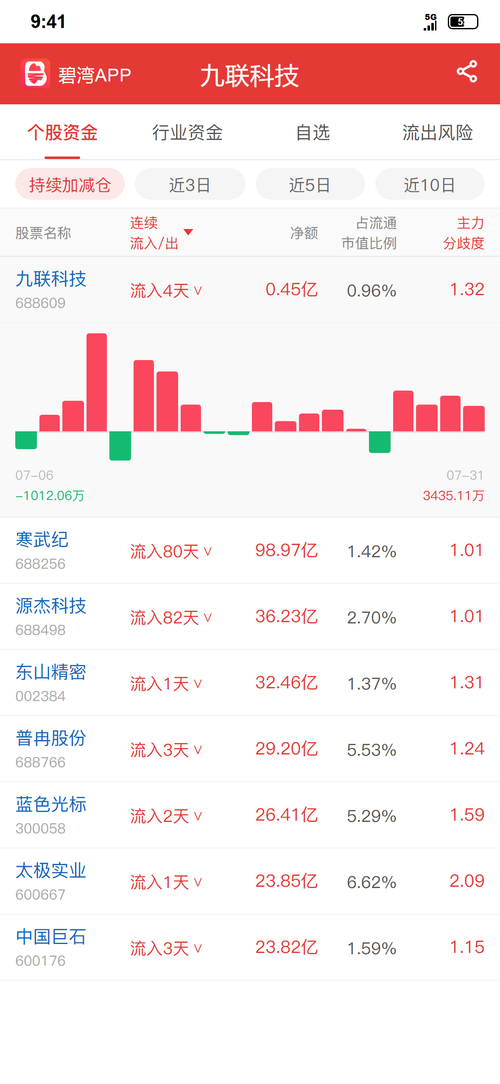Open the 东山精密 stock row
This screenshot has width=500, height=1084.
click(250, 683)
